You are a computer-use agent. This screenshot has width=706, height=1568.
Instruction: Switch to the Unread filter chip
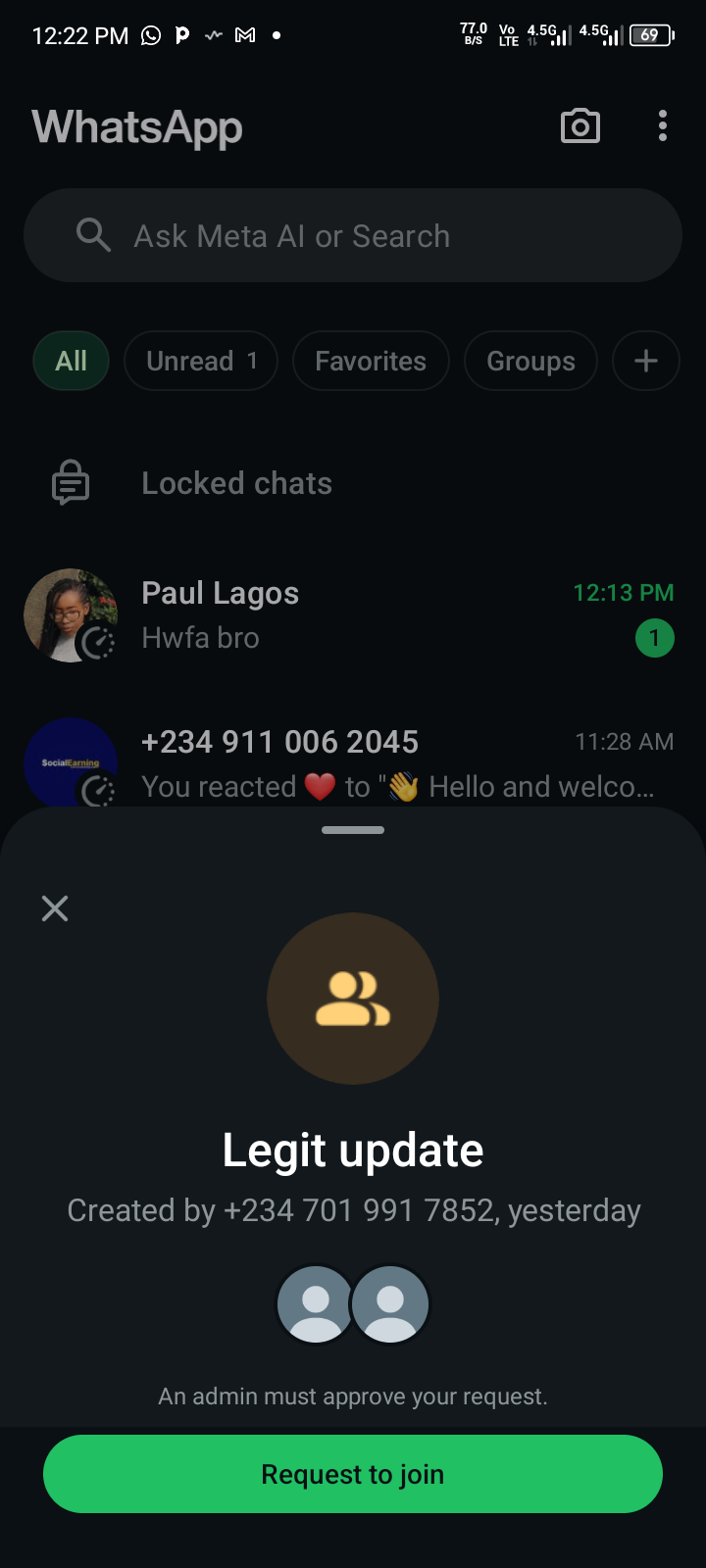[x=201, y=361]
